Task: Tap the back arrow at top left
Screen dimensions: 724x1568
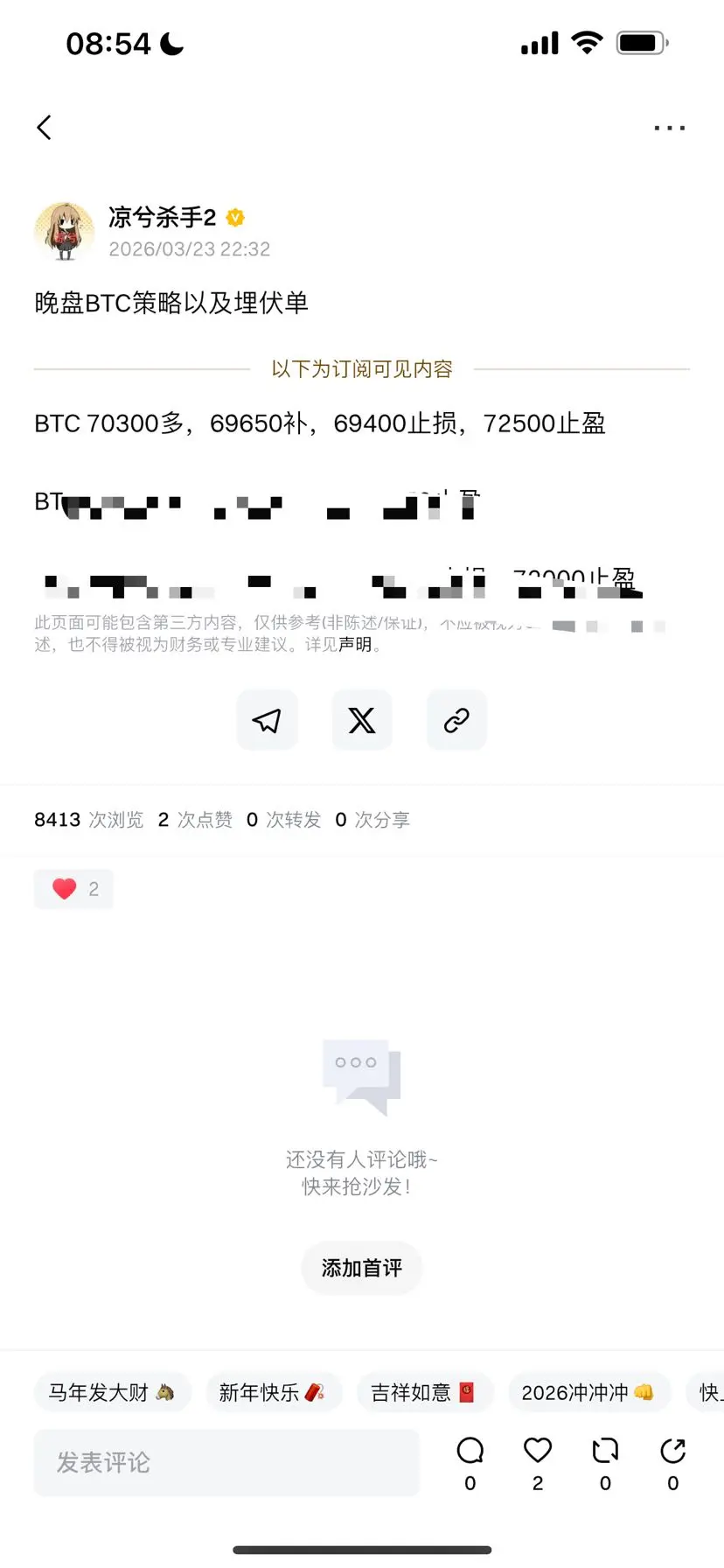Action: [45, 127]
